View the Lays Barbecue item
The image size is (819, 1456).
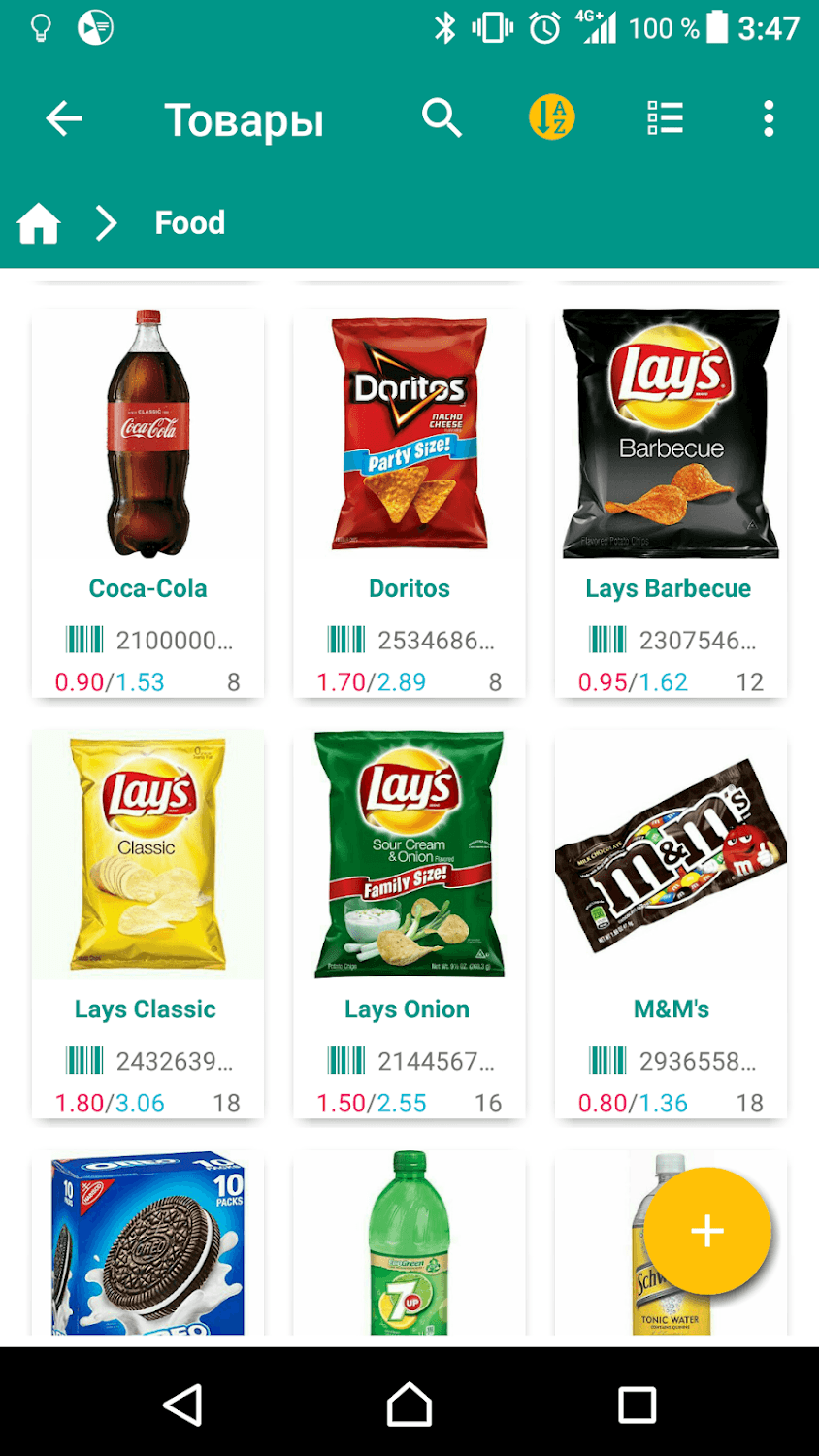[671, 502]
